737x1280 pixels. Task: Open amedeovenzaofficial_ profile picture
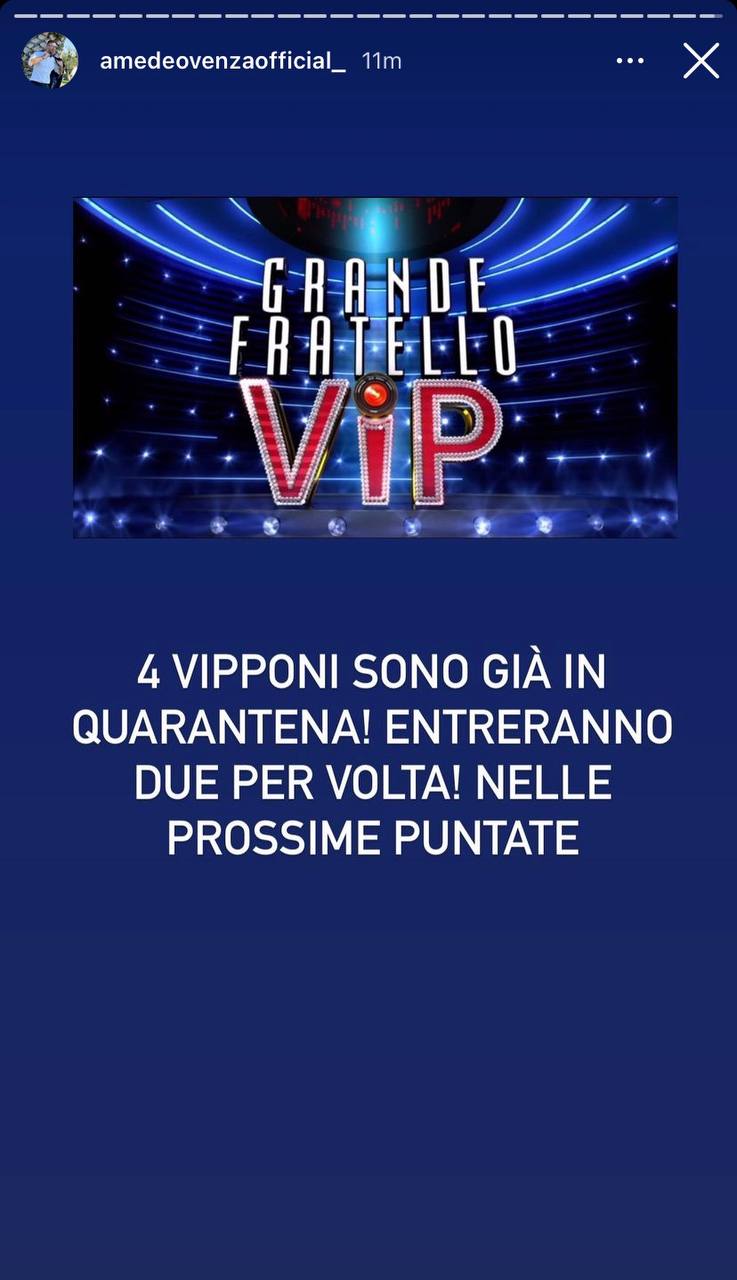point(49,61)
